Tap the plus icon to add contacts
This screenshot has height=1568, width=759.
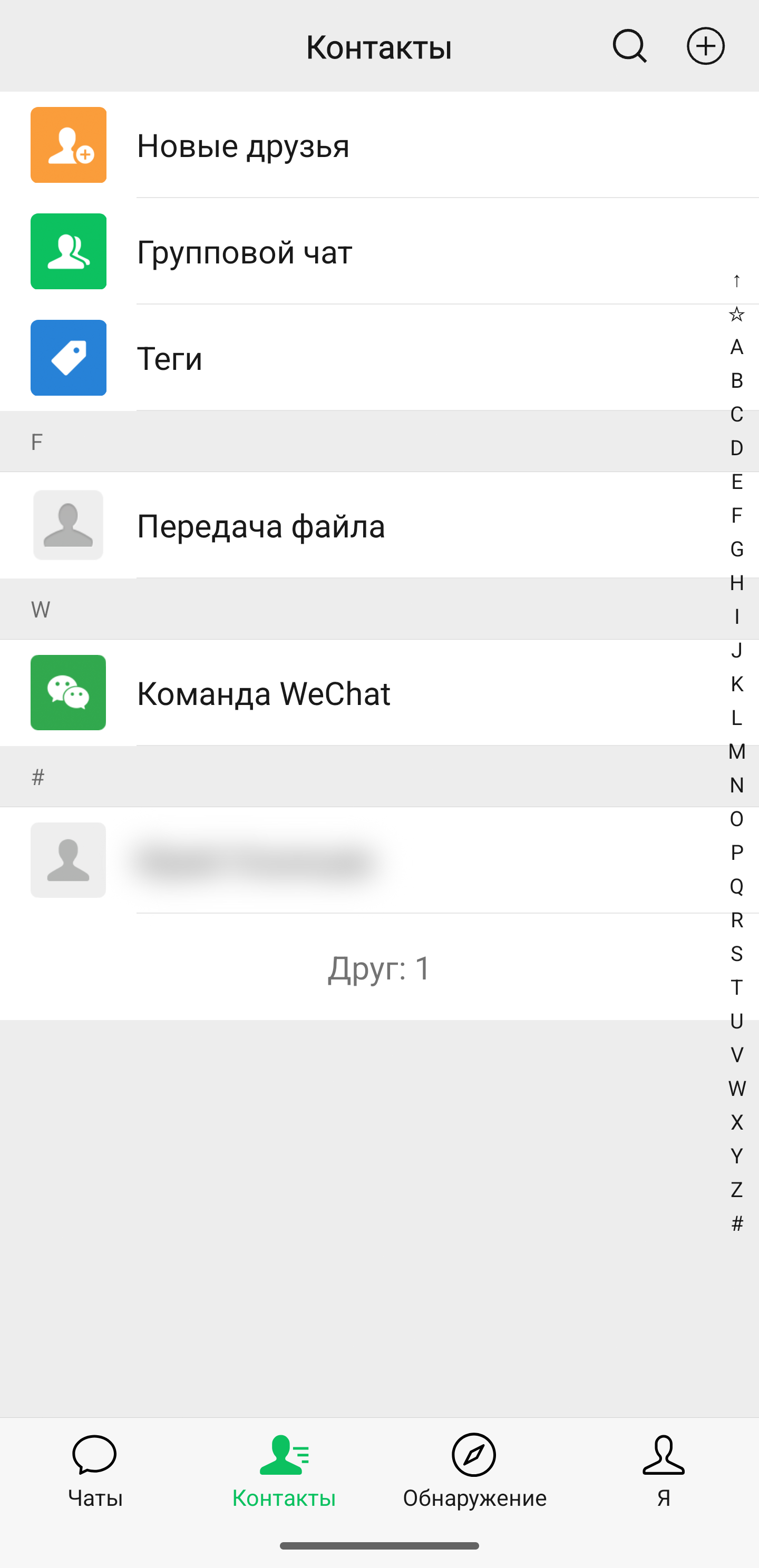[705, 46]
